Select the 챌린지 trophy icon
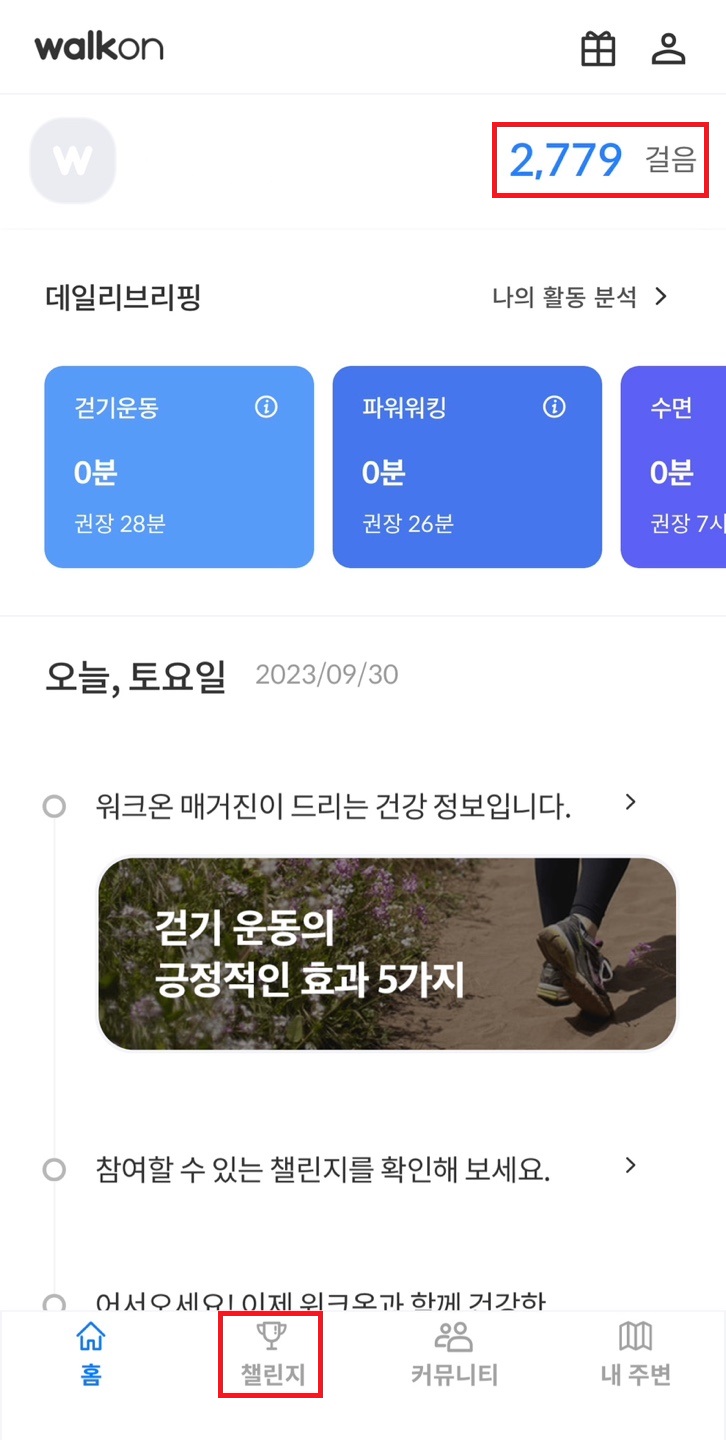This screenshot has height=1440, width=726. tap(270, 1334)
